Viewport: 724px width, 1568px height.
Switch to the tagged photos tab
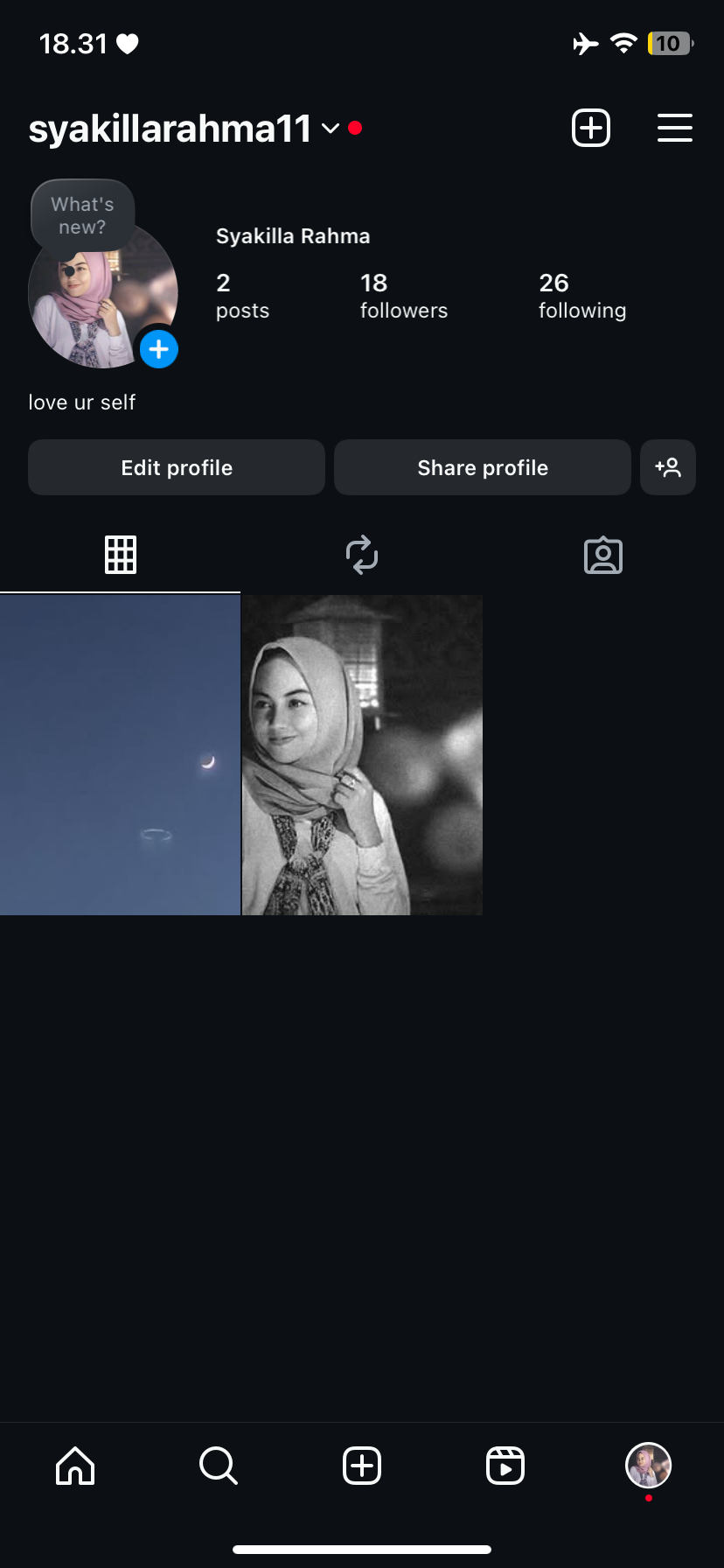pos(603,555)
